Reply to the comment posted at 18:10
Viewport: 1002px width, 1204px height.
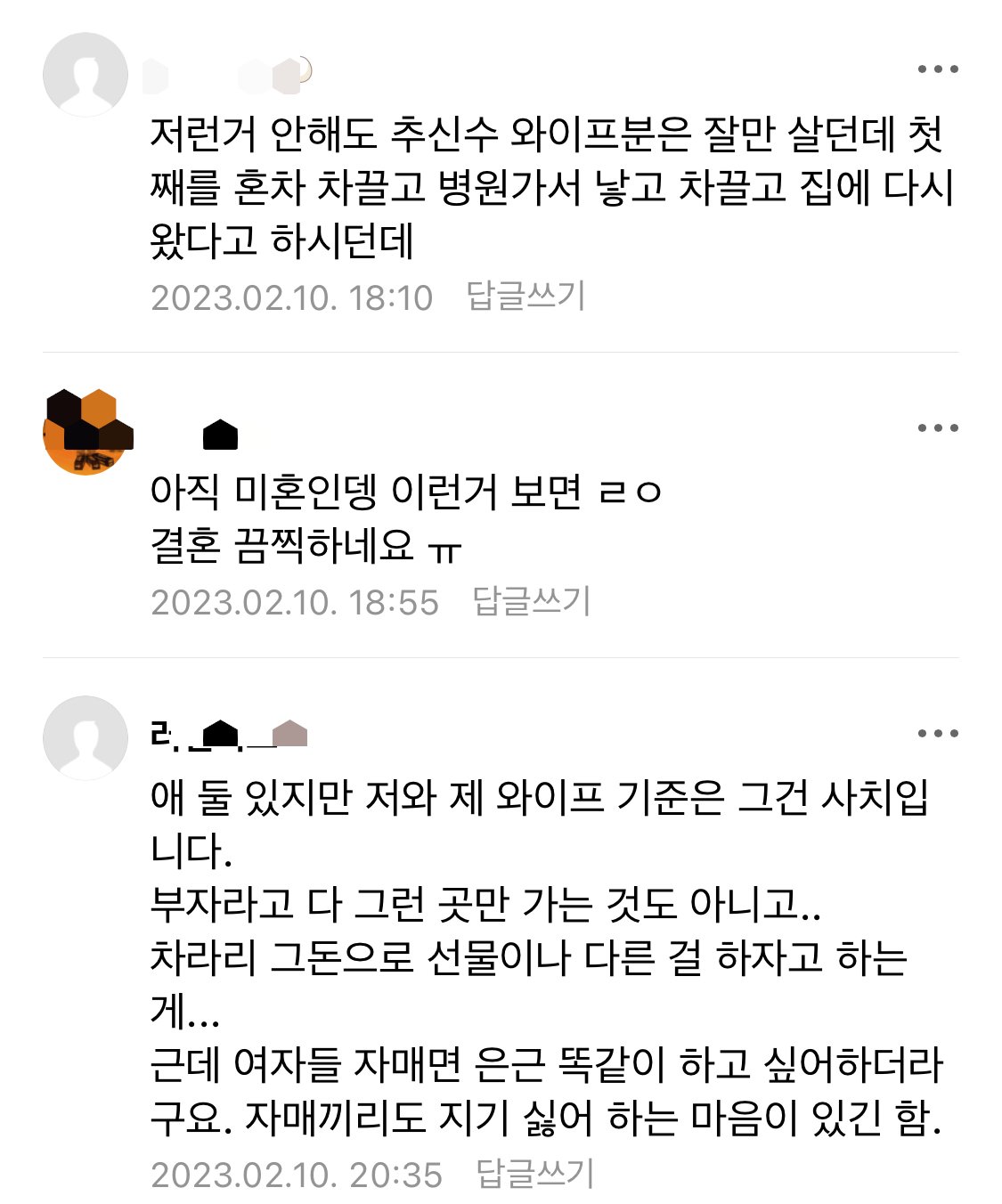525,297
